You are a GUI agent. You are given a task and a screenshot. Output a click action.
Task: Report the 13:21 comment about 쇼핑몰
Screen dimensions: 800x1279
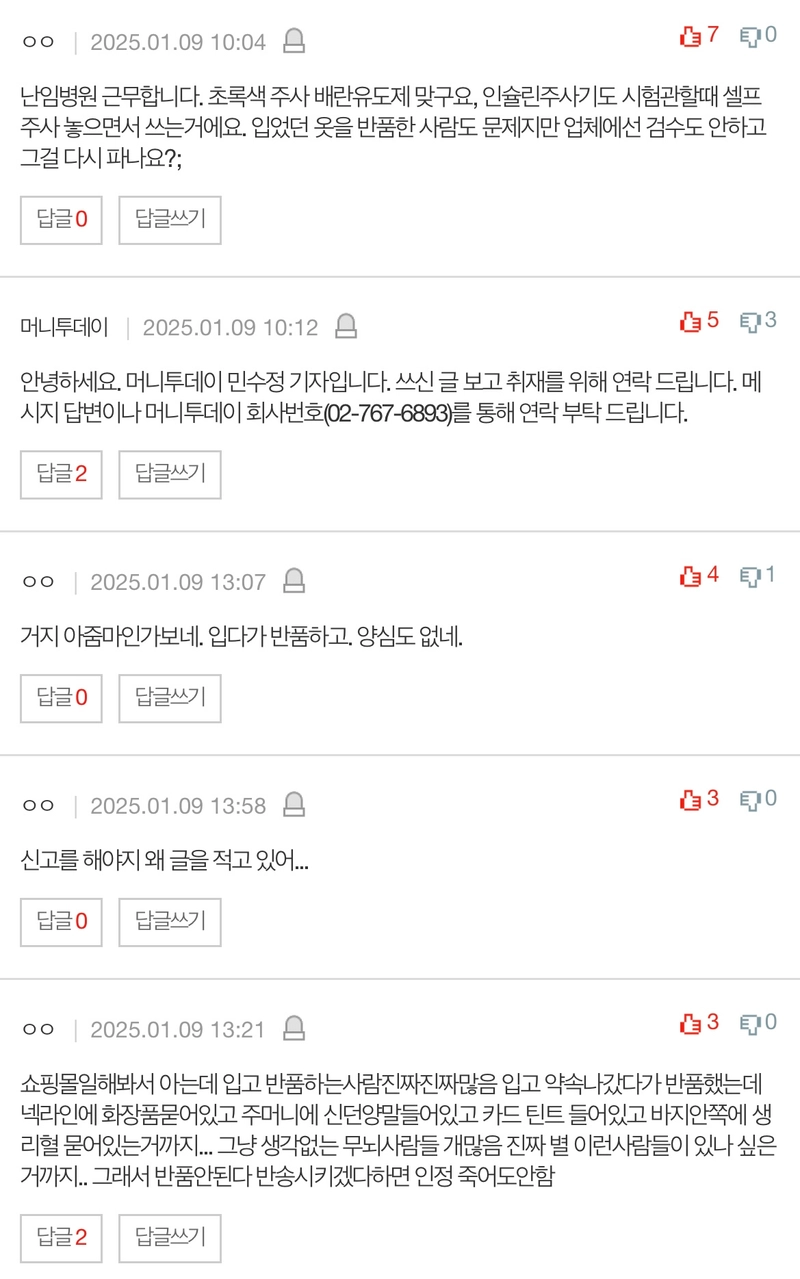pos(294,1029)
